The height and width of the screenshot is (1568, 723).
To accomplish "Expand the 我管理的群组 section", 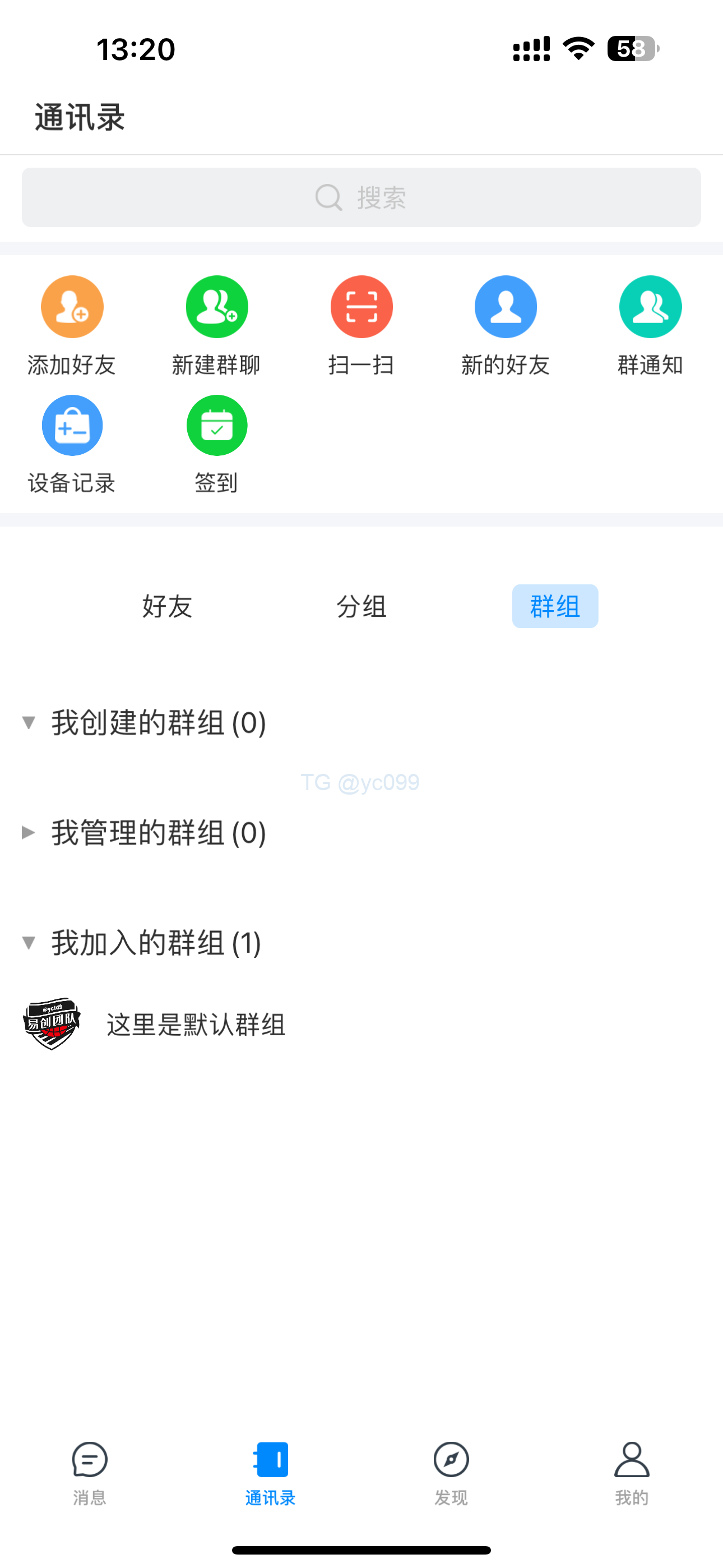I will (x=143, y=833).
